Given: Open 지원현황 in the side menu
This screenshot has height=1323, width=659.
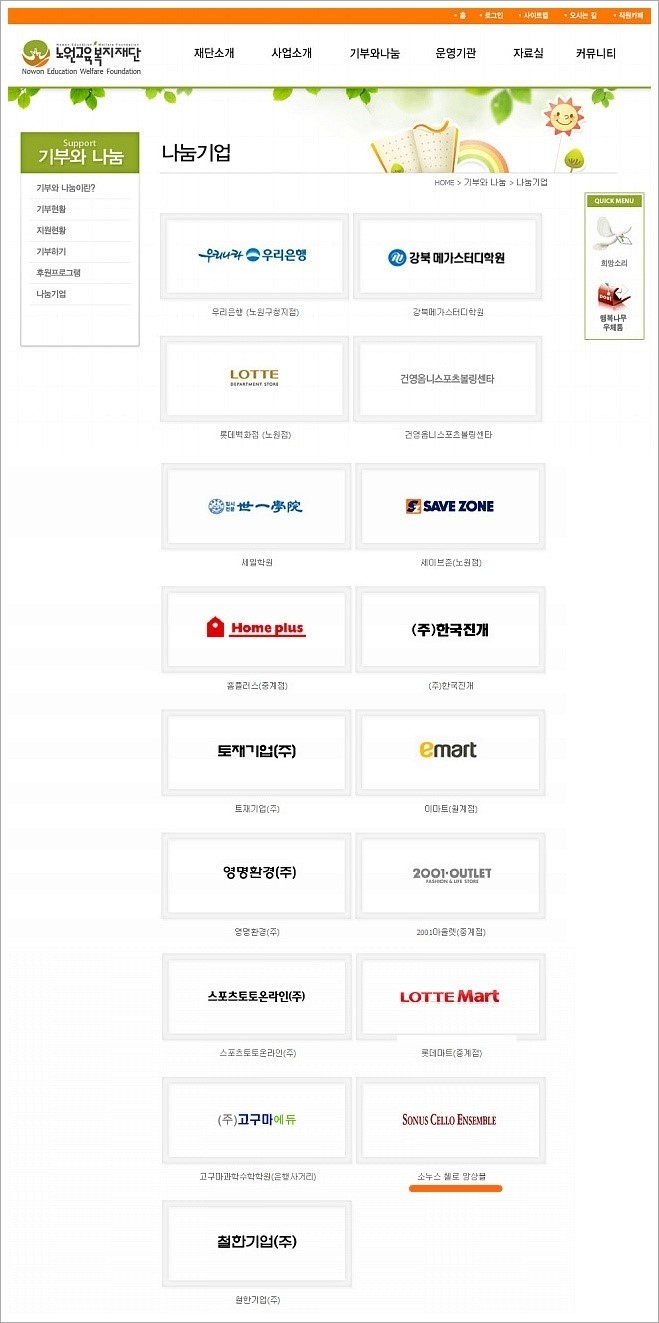Looking at the screenshot, I should pos(51,230).
